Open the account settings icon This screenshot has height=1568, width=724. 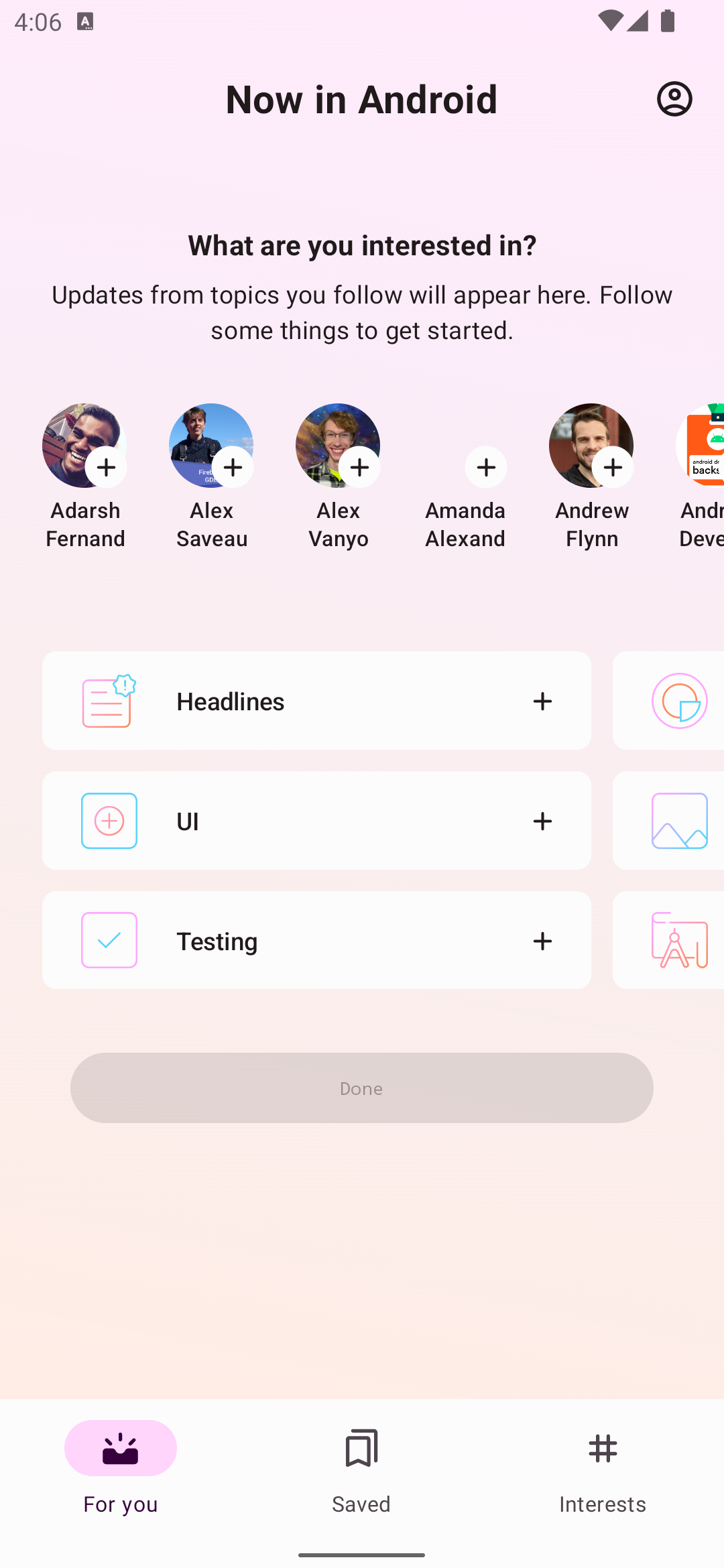tap(674, 99)
